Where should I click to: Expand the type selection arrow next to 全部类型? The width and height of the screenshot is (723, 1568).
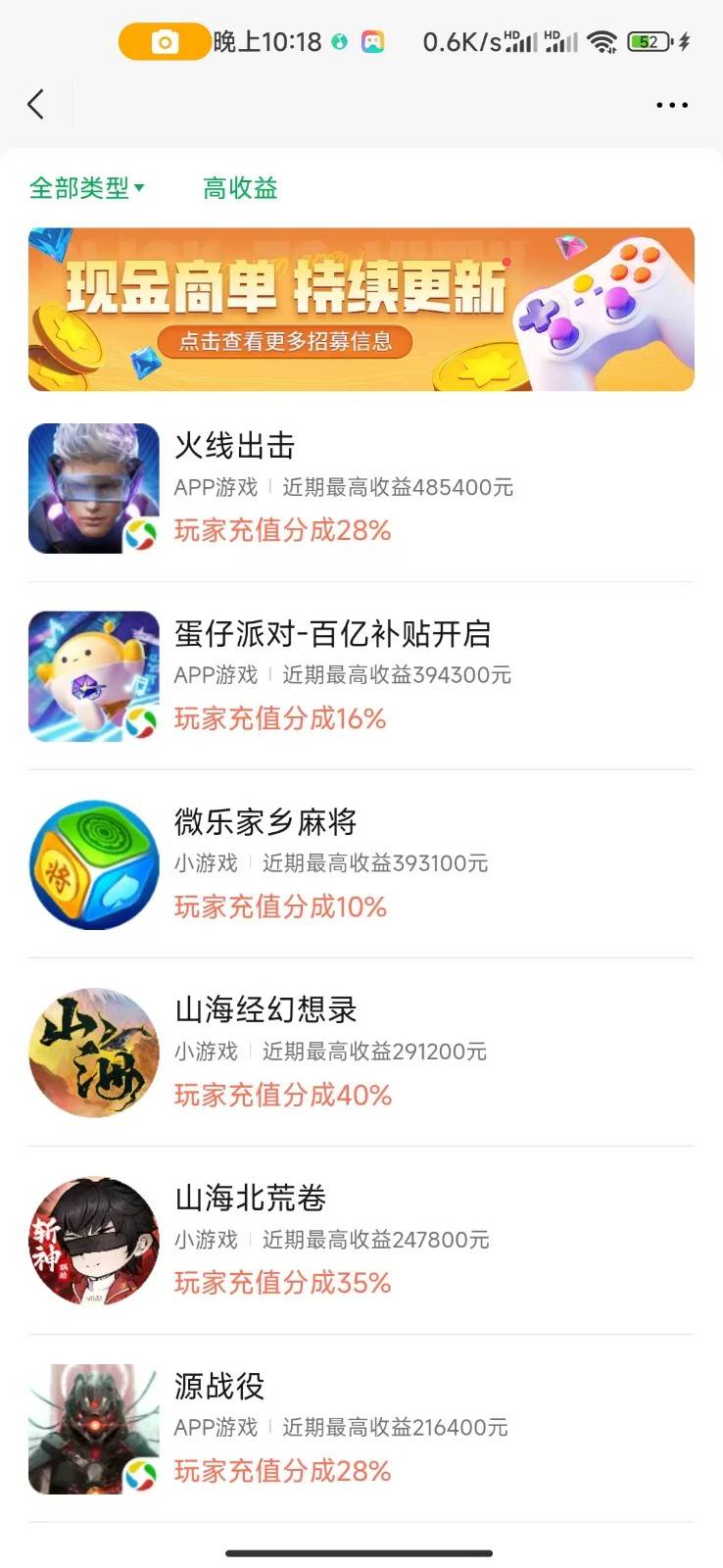[141, 188]
